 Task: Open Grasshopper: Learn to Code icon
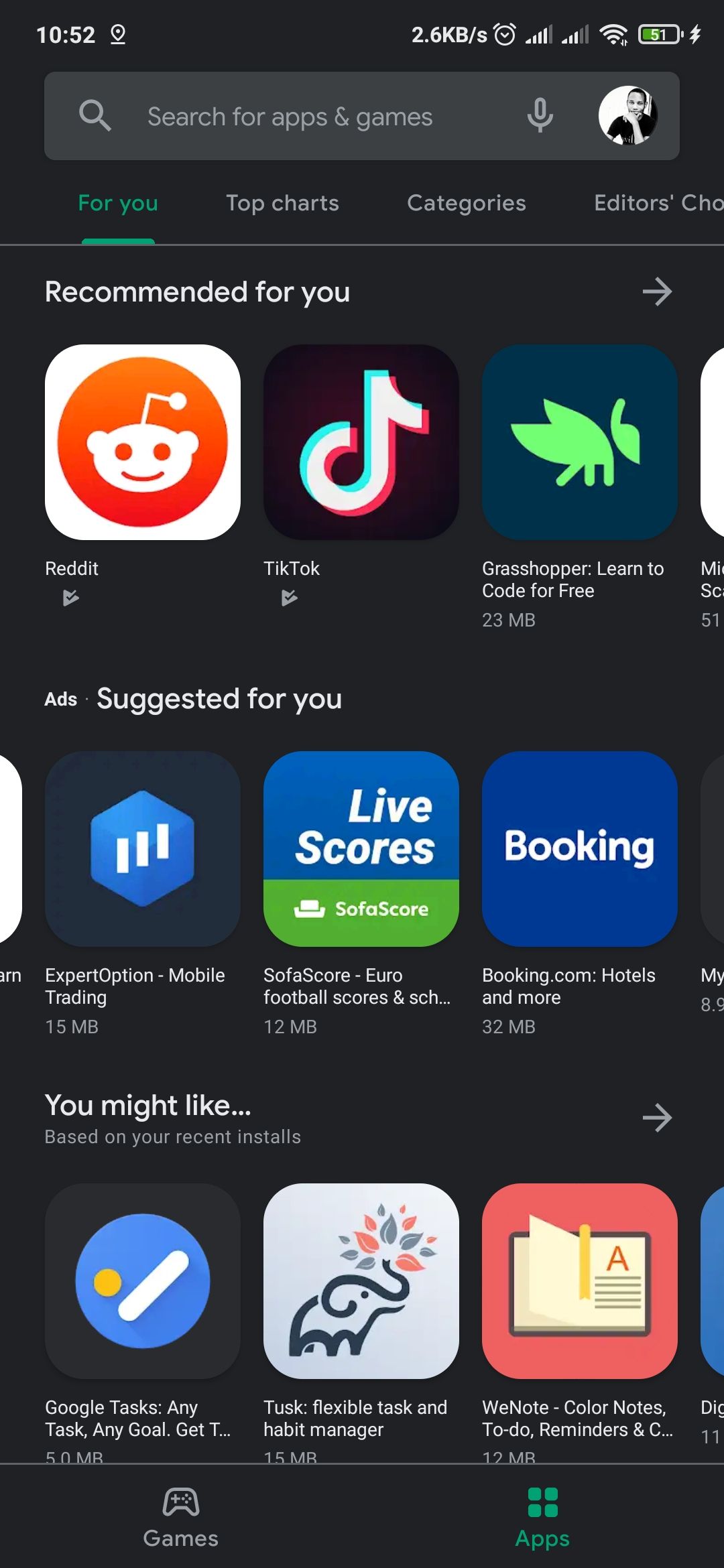579,444
